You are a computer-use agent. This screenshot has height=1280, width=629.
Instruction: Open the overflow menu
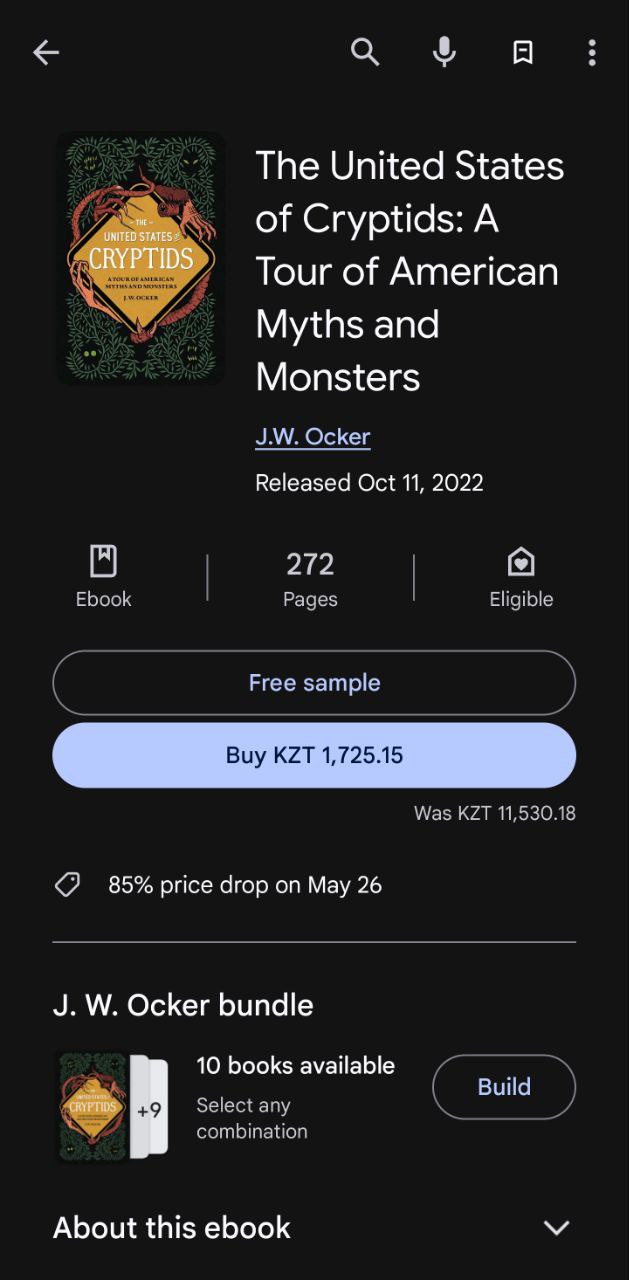592,53
